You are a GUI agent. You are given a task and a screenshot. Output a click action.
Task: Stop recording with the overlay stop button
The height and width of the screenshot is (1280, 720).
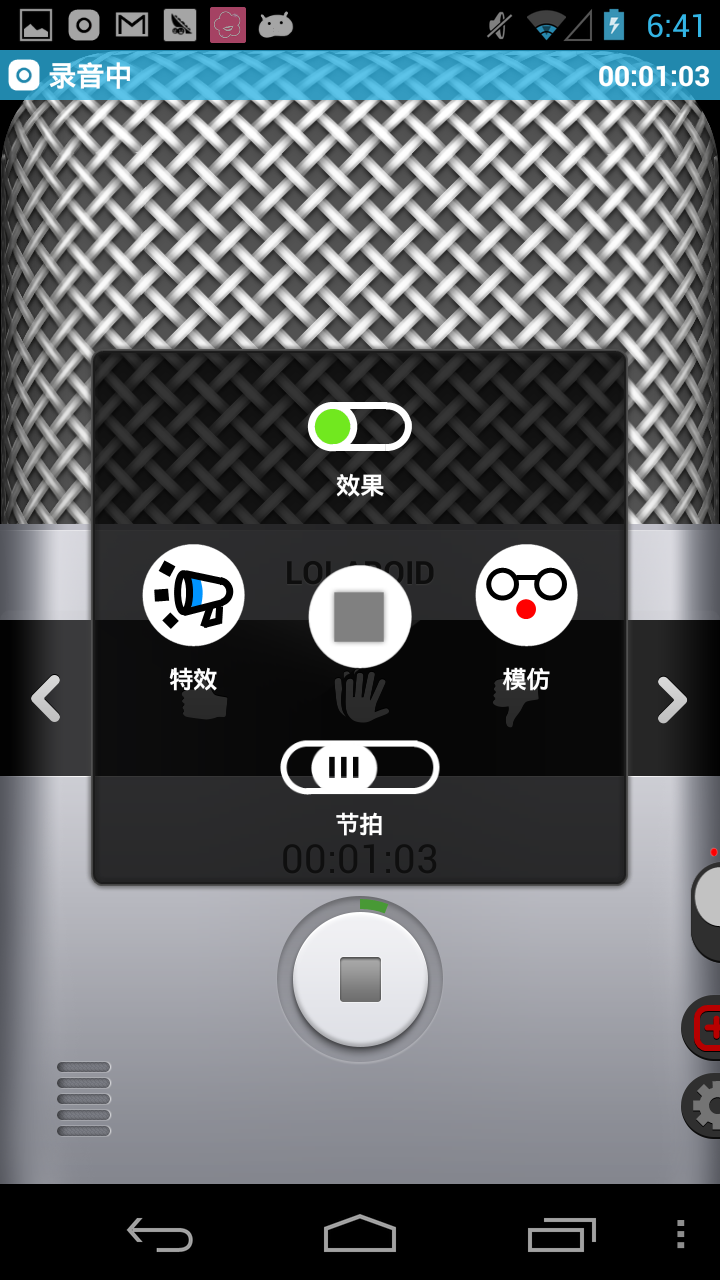point(359,617)
